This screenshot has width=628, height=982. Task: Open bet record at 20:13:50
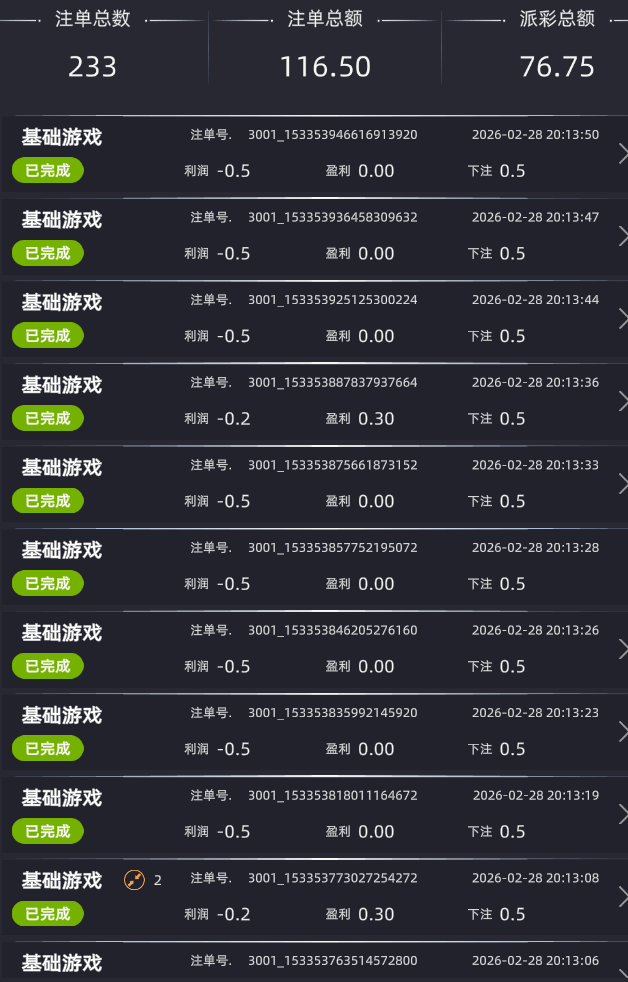pyautogui.click(x=622, y=153)
